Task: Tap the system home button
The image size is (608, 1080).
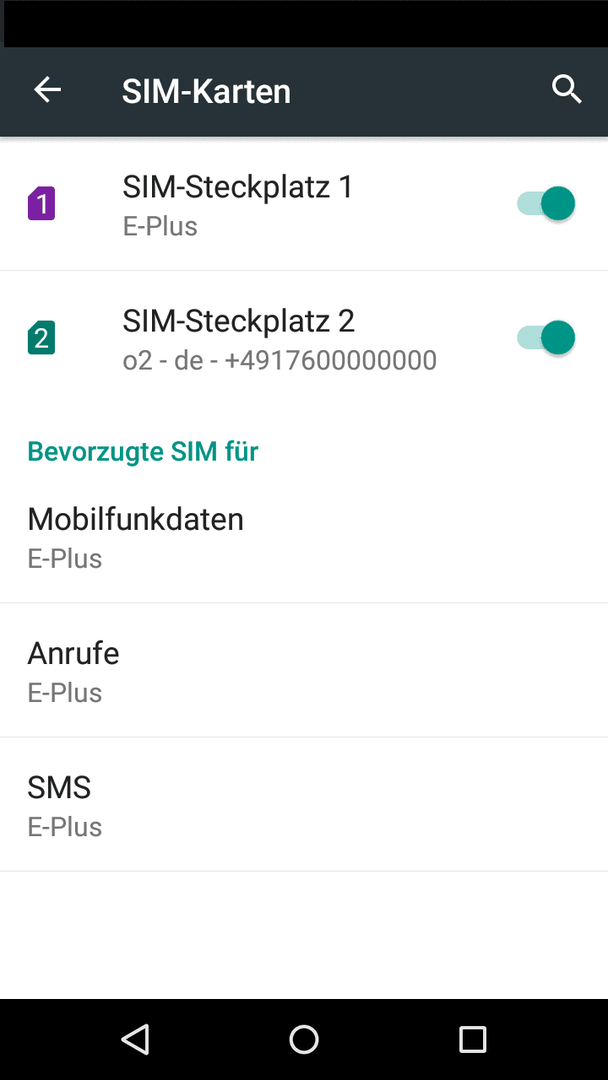Action: [304, 1039]
